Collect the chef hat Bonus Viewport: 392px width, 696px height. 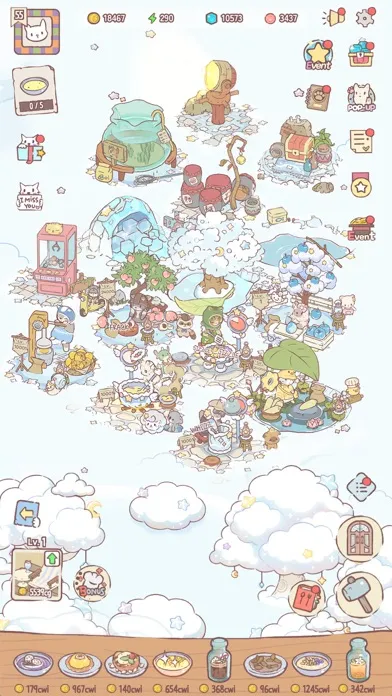[92, 583]
